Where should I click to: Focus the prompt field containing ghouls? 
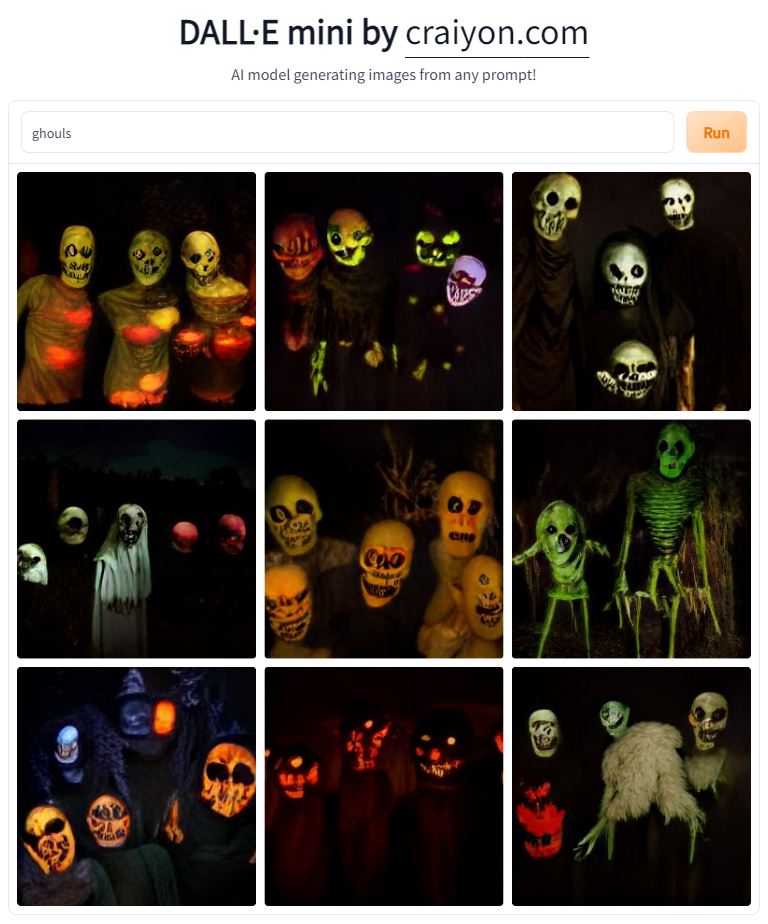pos(347,132)
